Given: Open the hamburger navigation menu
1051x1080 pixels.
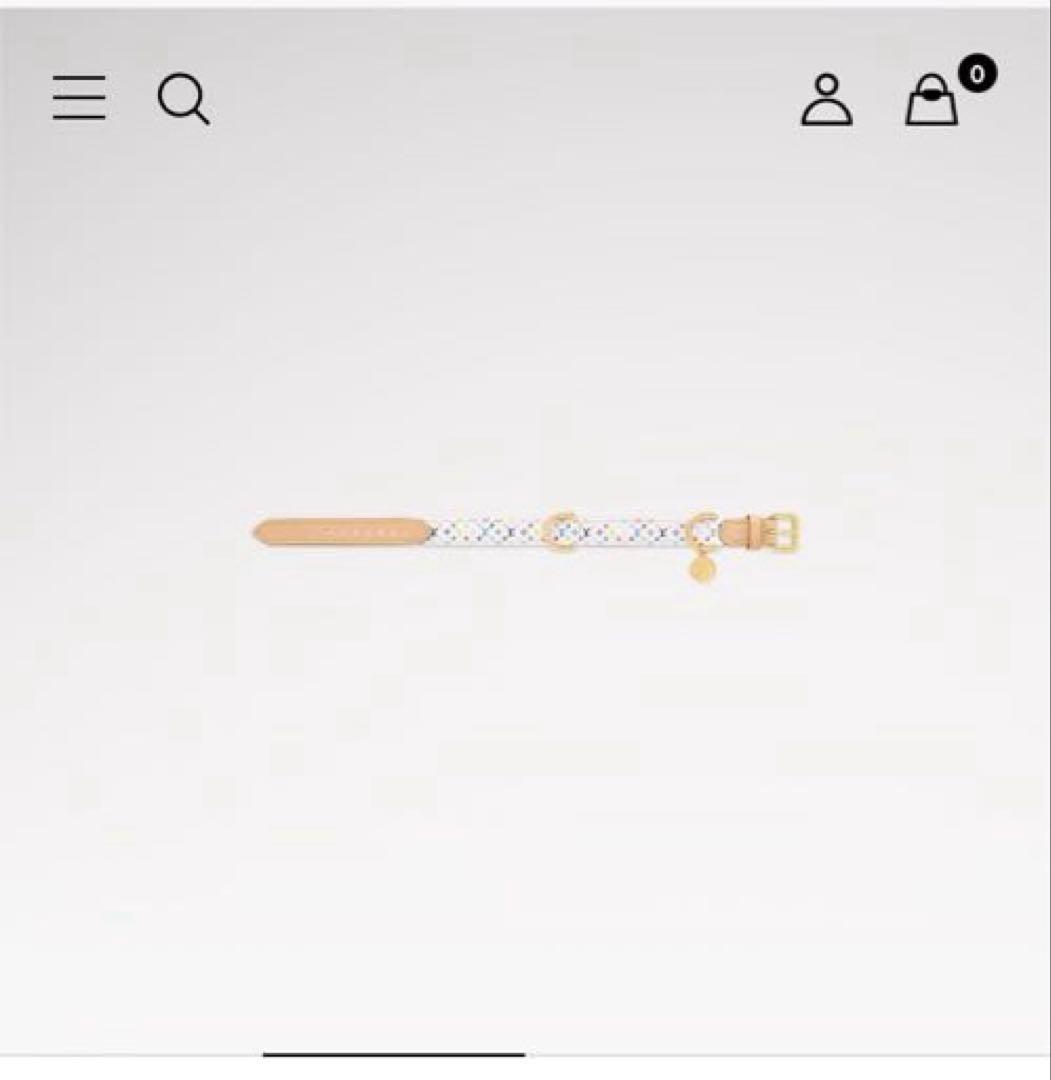Looking at the screenshot, I should [x=79, y=98].
